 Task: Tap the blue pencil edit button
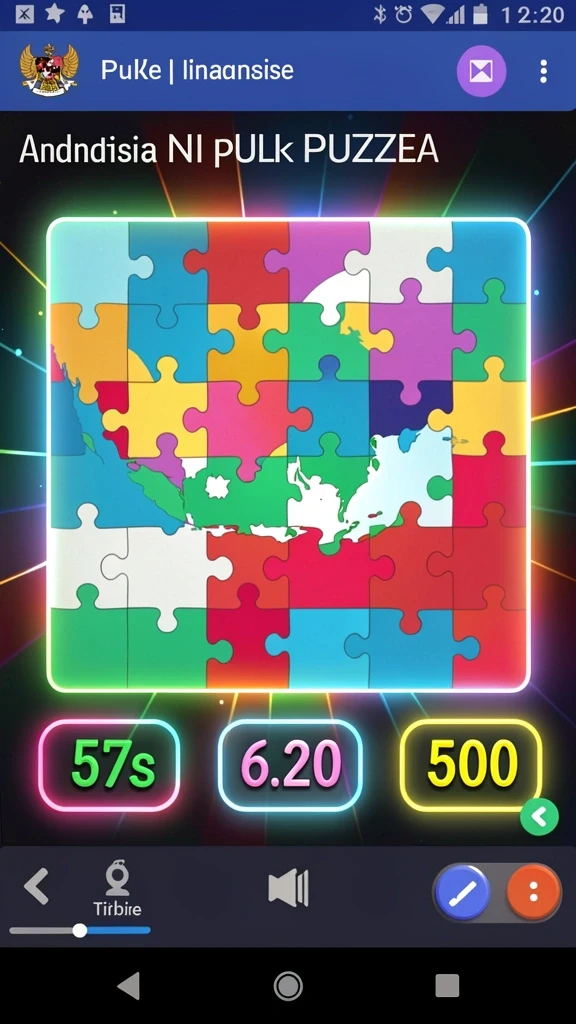point(463,891)
